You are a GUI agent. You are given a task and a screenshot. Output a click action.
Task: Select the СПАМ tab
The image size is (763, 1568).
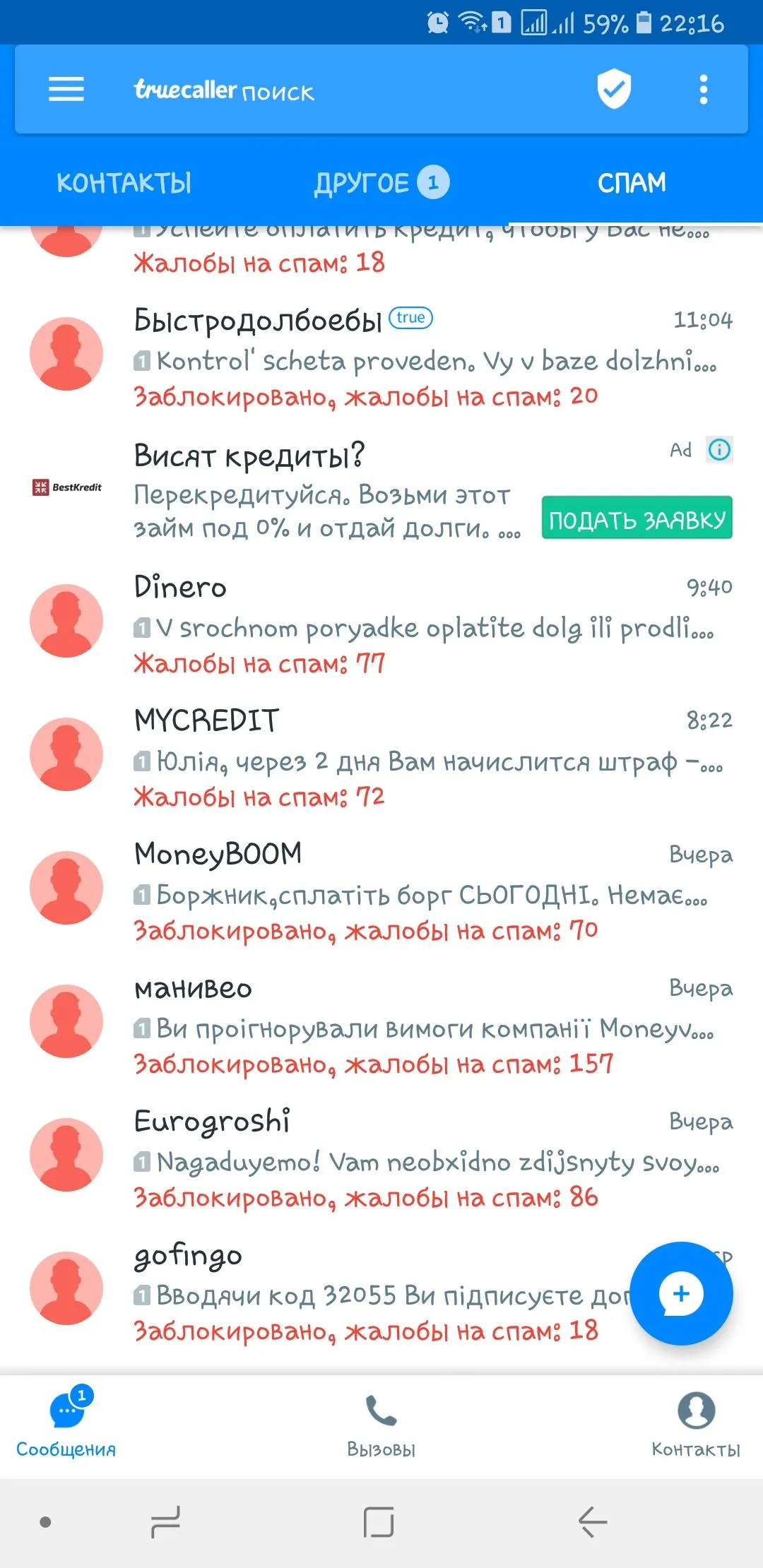pos(632,183)
